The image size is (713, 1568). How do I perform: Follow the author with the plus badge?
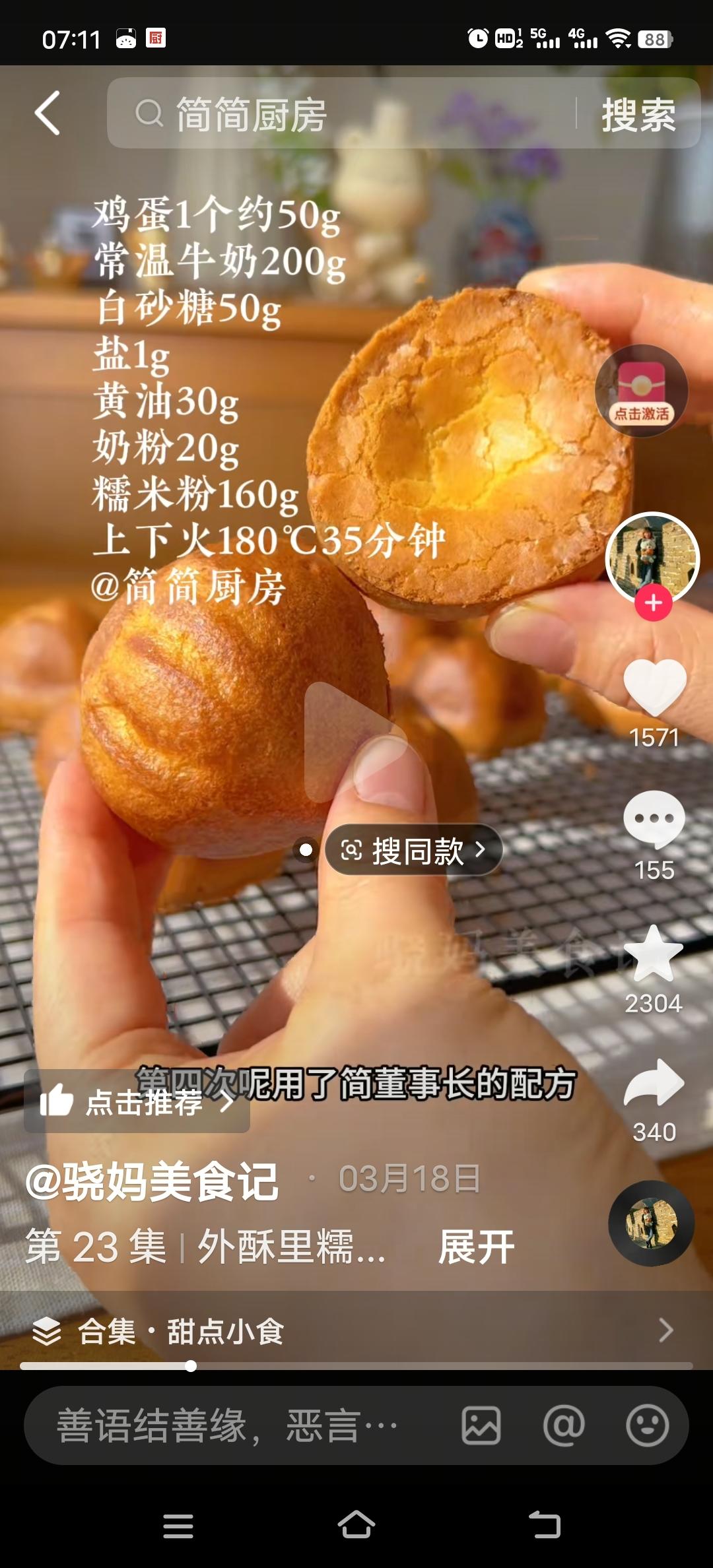pyautogui.click(x=653, y=603)
